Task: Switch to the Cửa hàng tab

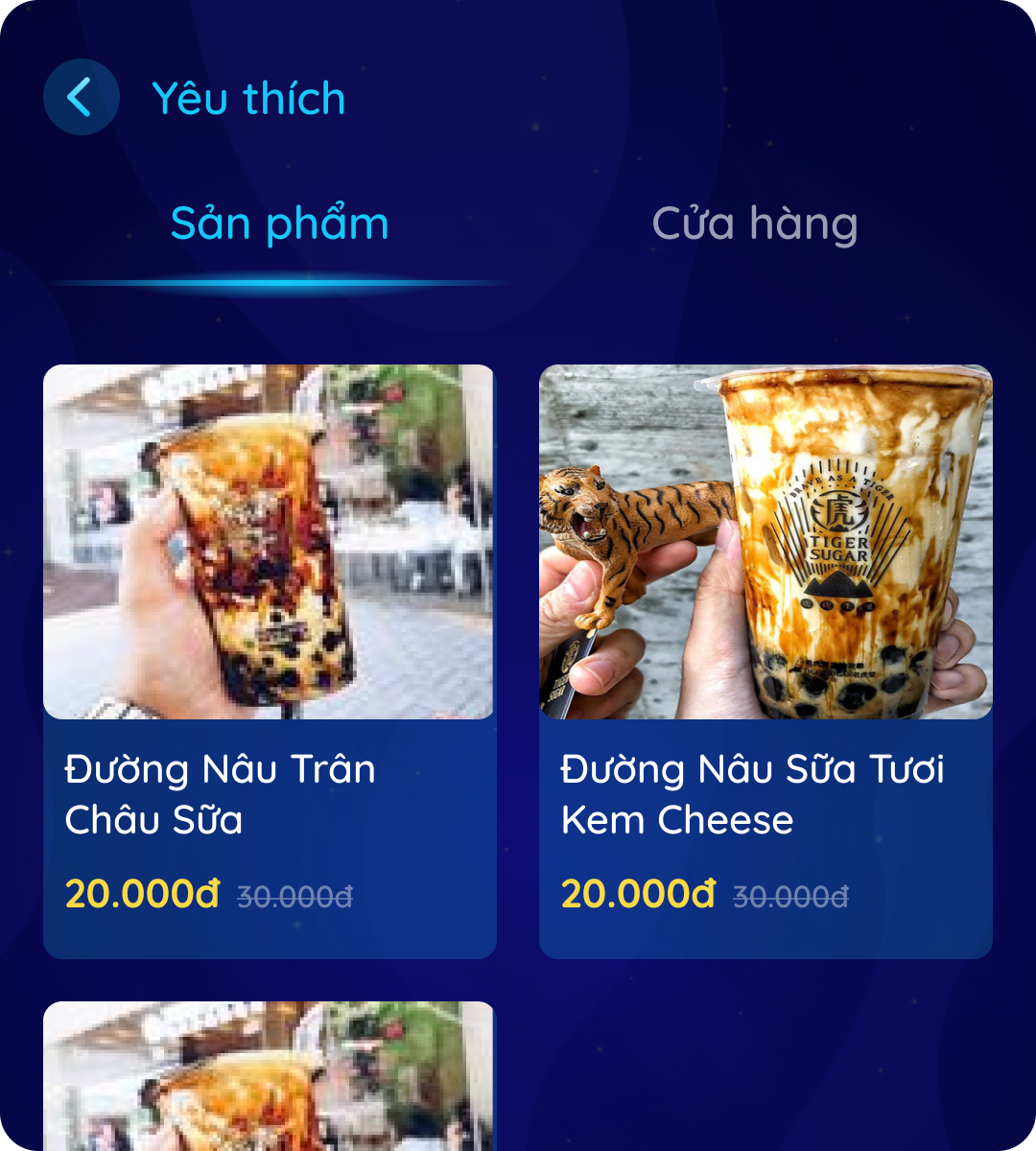Action: pyautogui.click(x=755, y=224)
